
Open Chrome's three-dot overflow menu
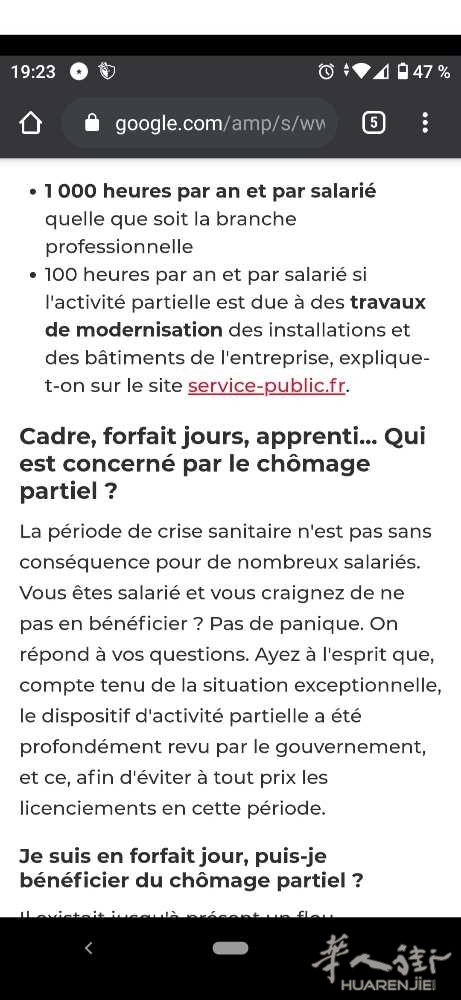425,123
